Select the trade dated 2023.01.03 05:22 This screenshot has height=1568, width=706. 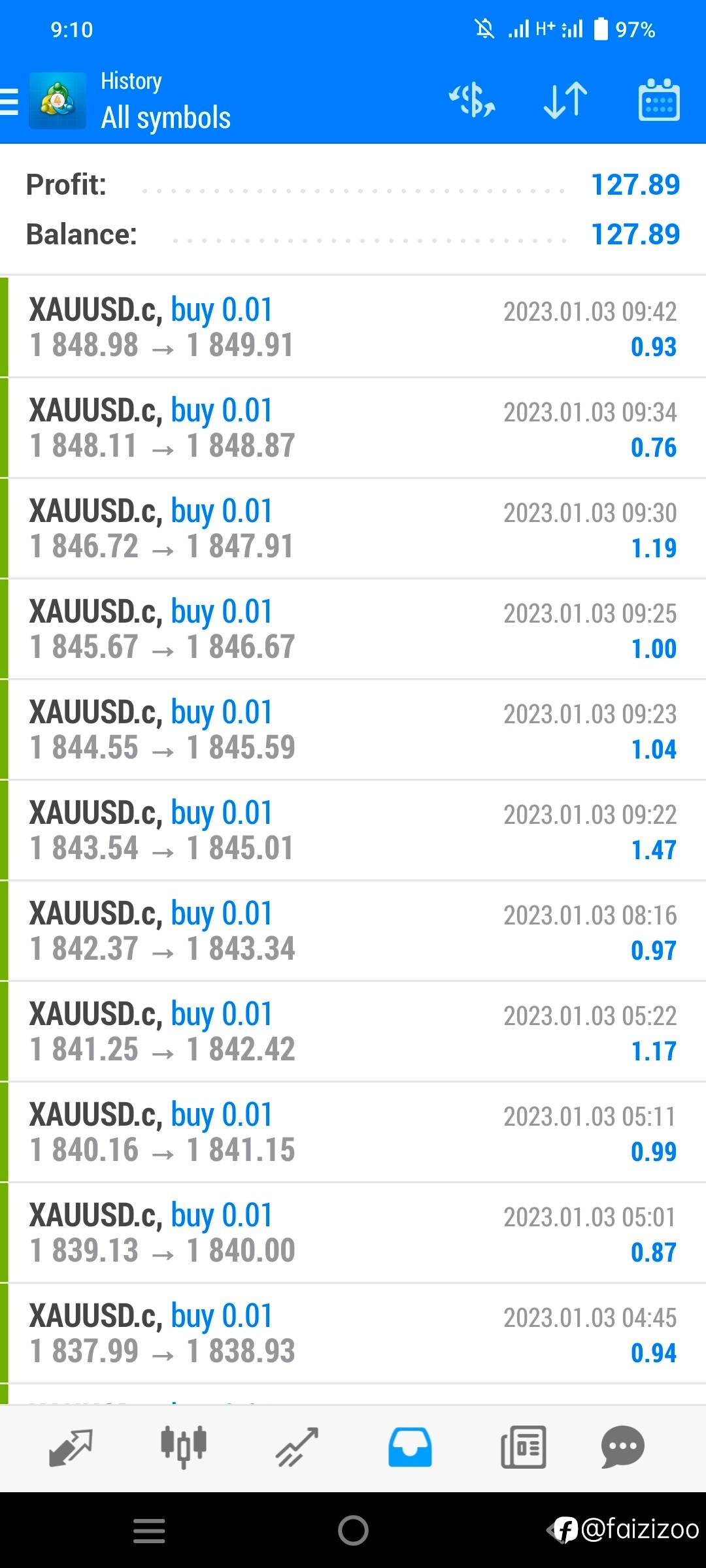pyautogui.click(x=353, y=1032)
